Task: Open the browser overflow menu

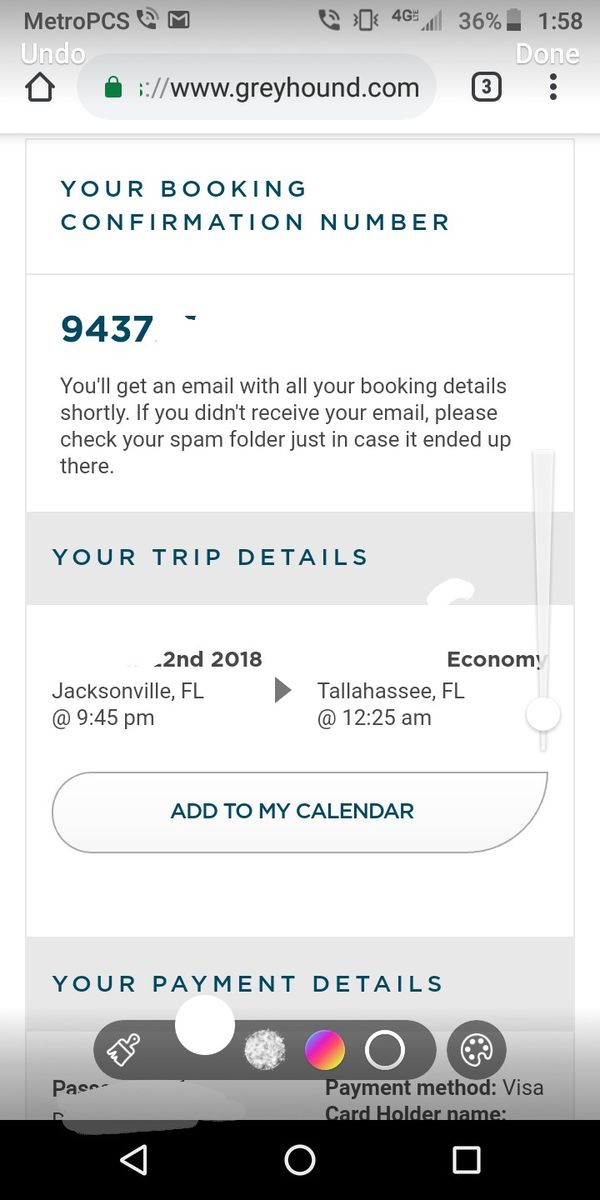Action: 553,88
